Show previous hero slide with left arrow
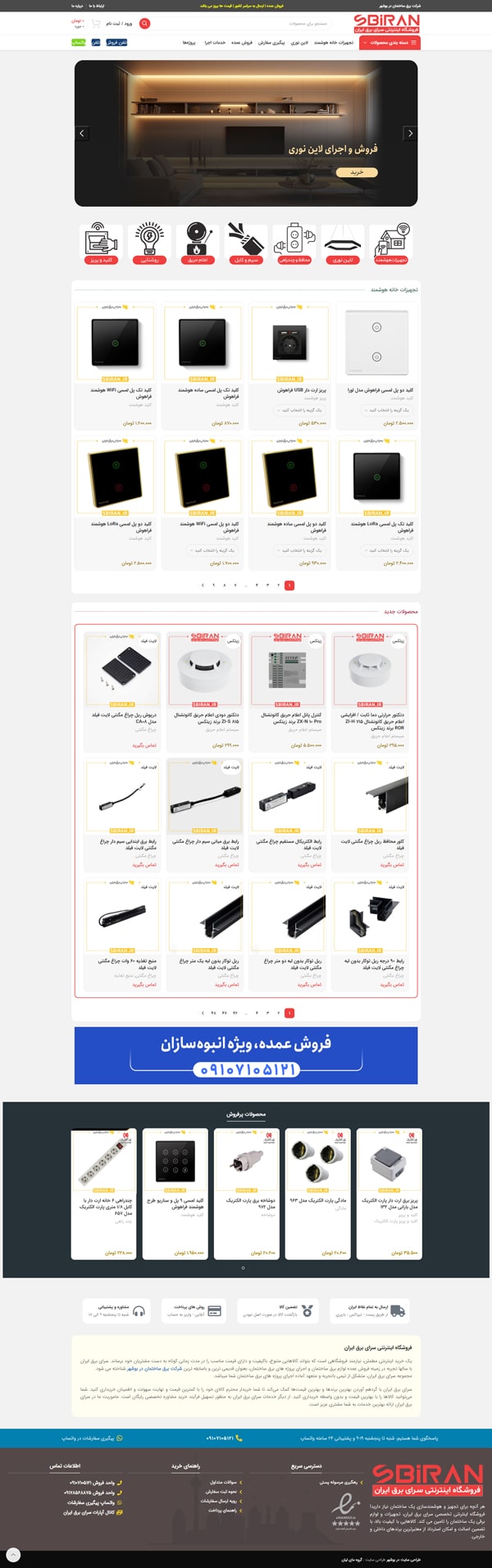Image resolution: width=492 pixels, height=1568 pixels. tap(81, 133)
